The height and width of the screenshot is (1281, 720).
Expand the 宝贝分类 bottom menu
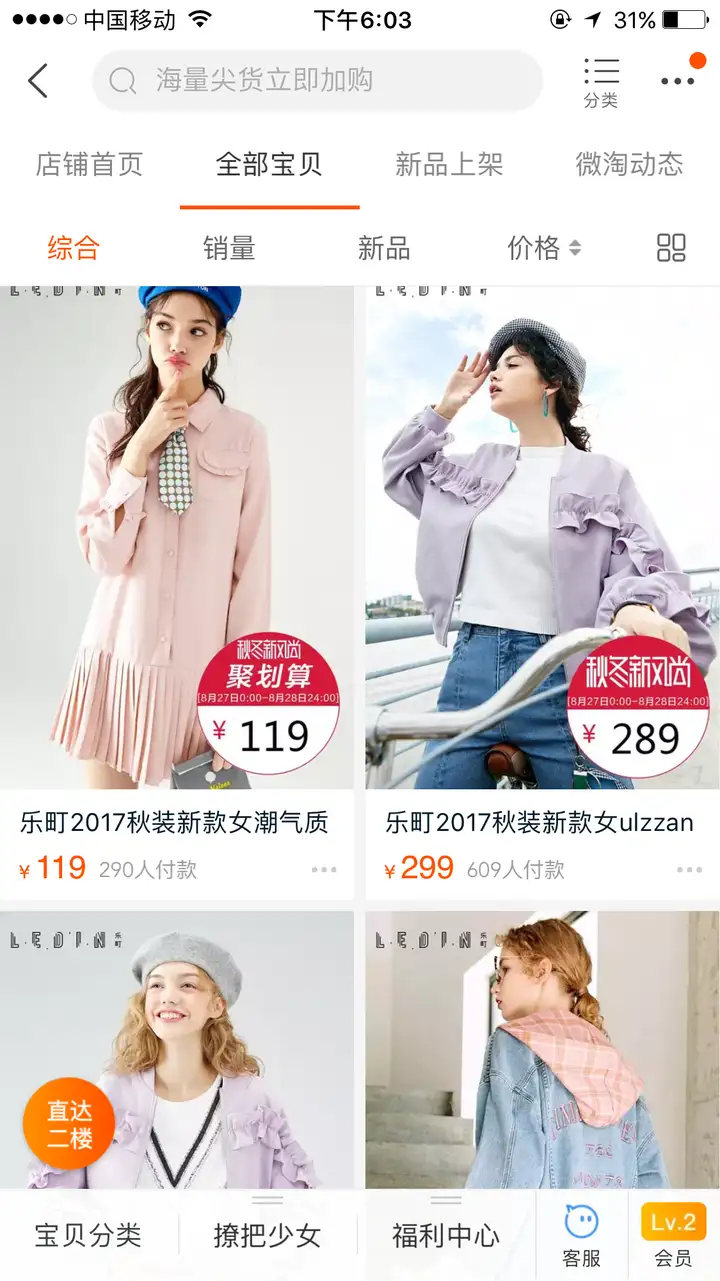click(88, 1235)
